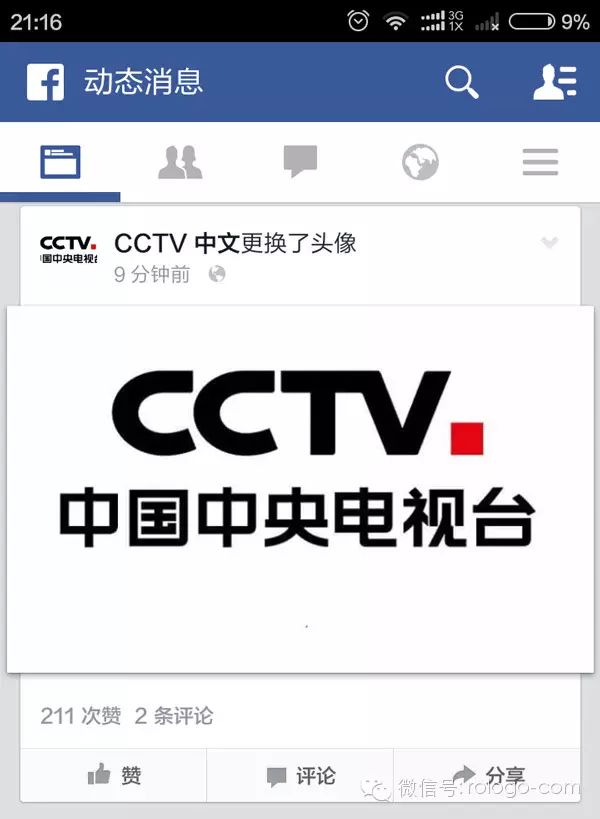Open the search magnifier in the header

461,82
